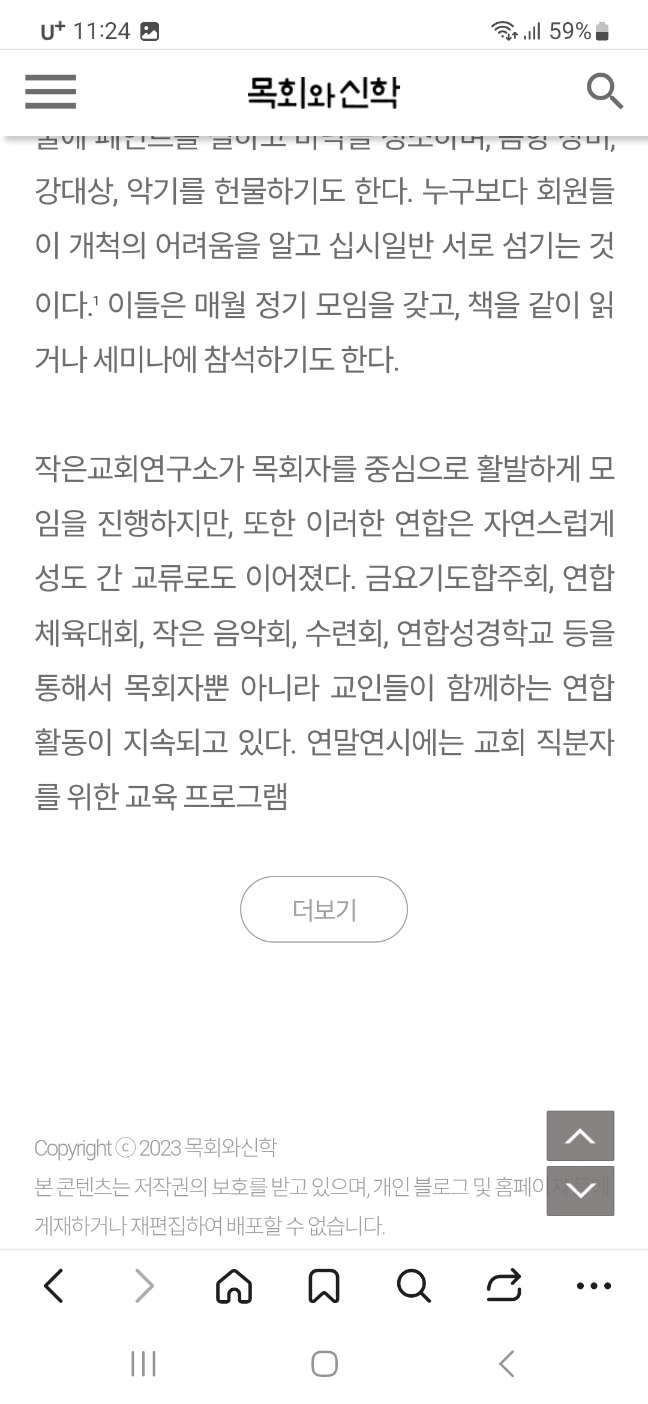Go back in the browser toolbar
The image size is (648, 1404).
54,1286
